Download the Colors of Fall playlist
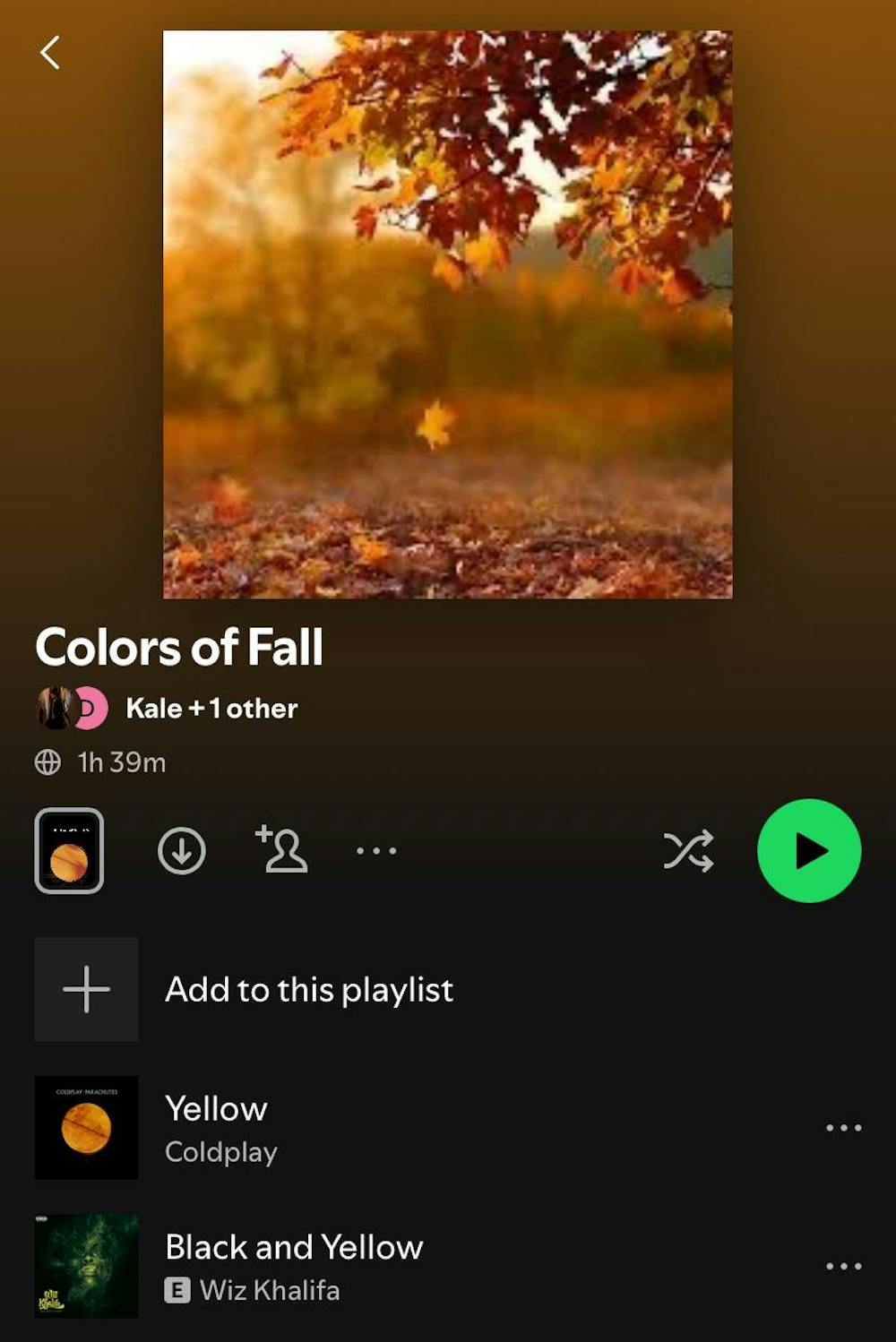The width and height of the screenshot is (896, 1342). [x=182, y=851]
